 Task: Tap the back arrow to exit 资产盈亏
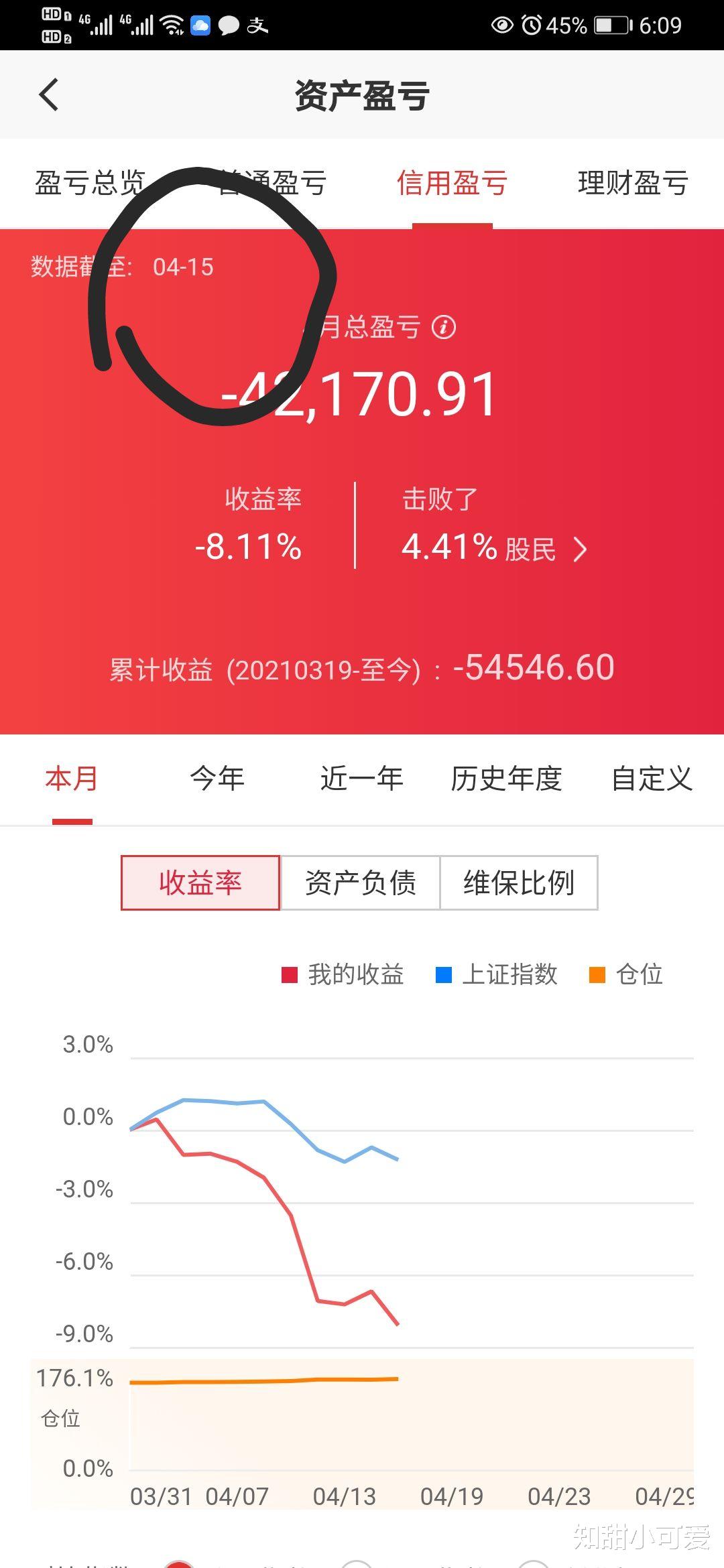coord(48,94)
